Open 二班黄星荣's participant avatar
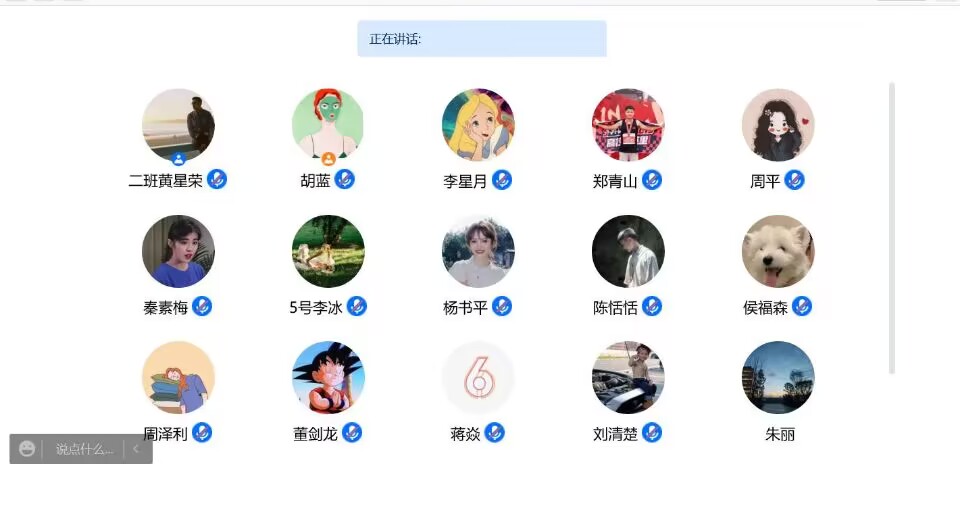Image resolution: width=960 pixels, height=530 pixels. [x=178, y=125]
